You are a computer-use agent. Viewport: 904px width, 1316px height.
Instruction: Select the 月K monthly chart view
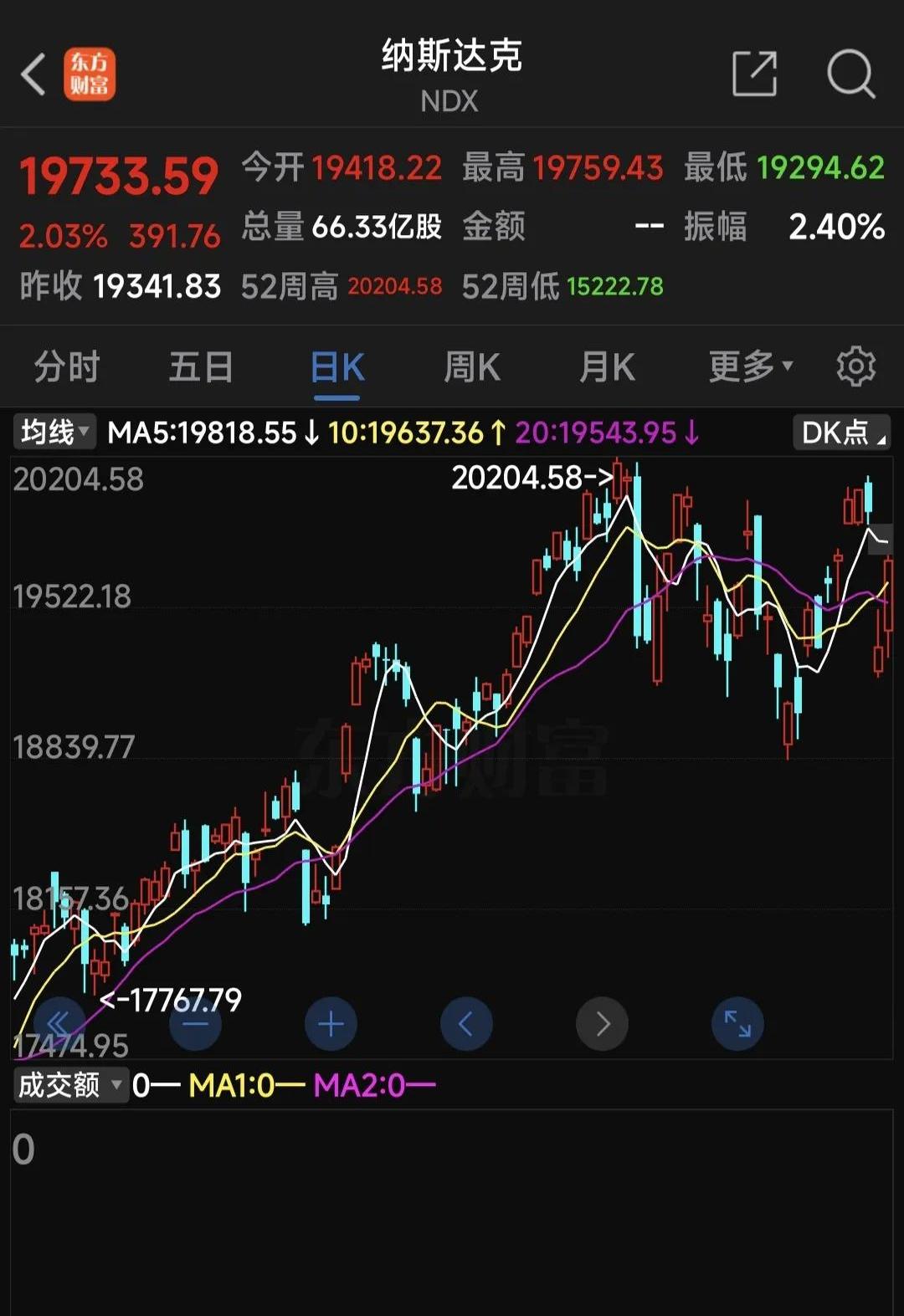tap(607, 366)
